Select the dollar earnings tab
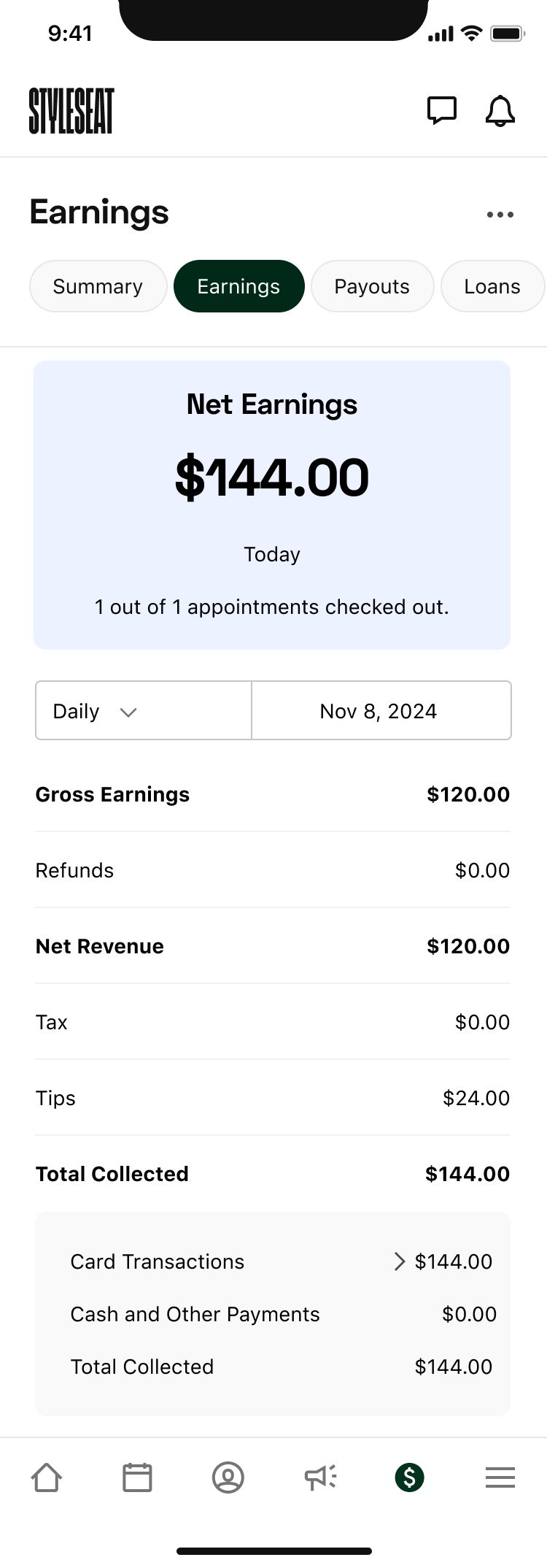Viewport: 547px width, 1568px height. click(x=409, y=1477)
